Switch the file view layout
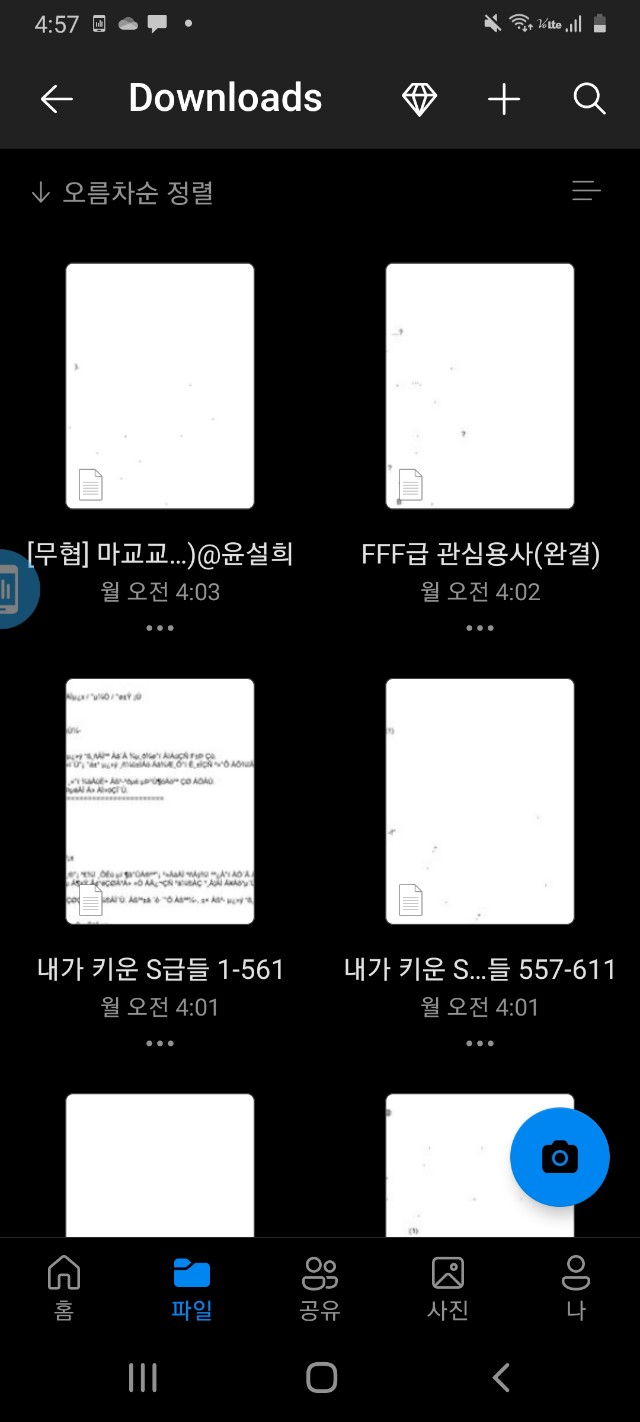640x1422 pixels. (x=586, y=191)
